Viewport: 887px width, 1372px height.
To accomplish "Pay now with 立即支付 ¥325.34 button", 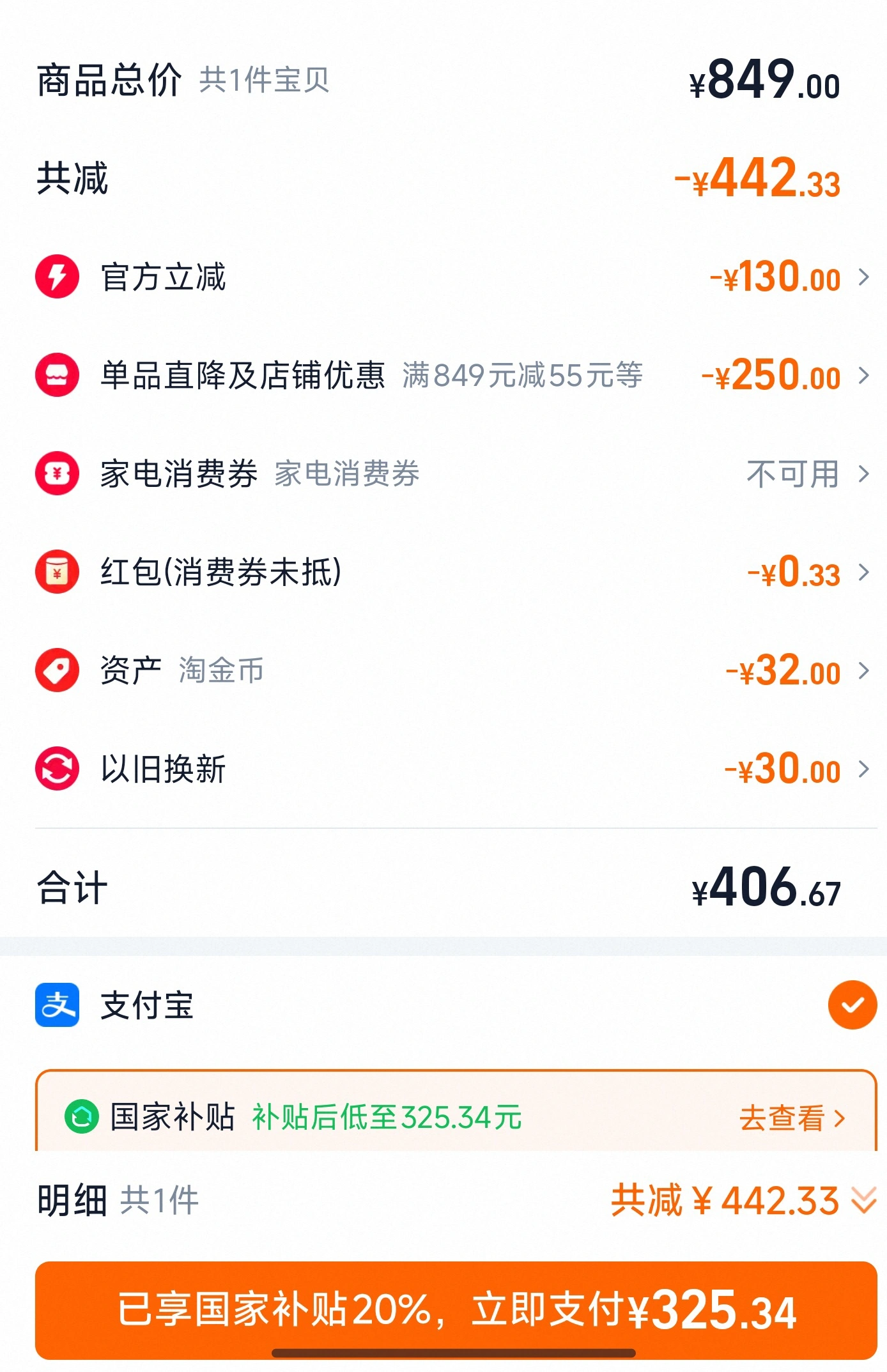I will point(456,1310).
